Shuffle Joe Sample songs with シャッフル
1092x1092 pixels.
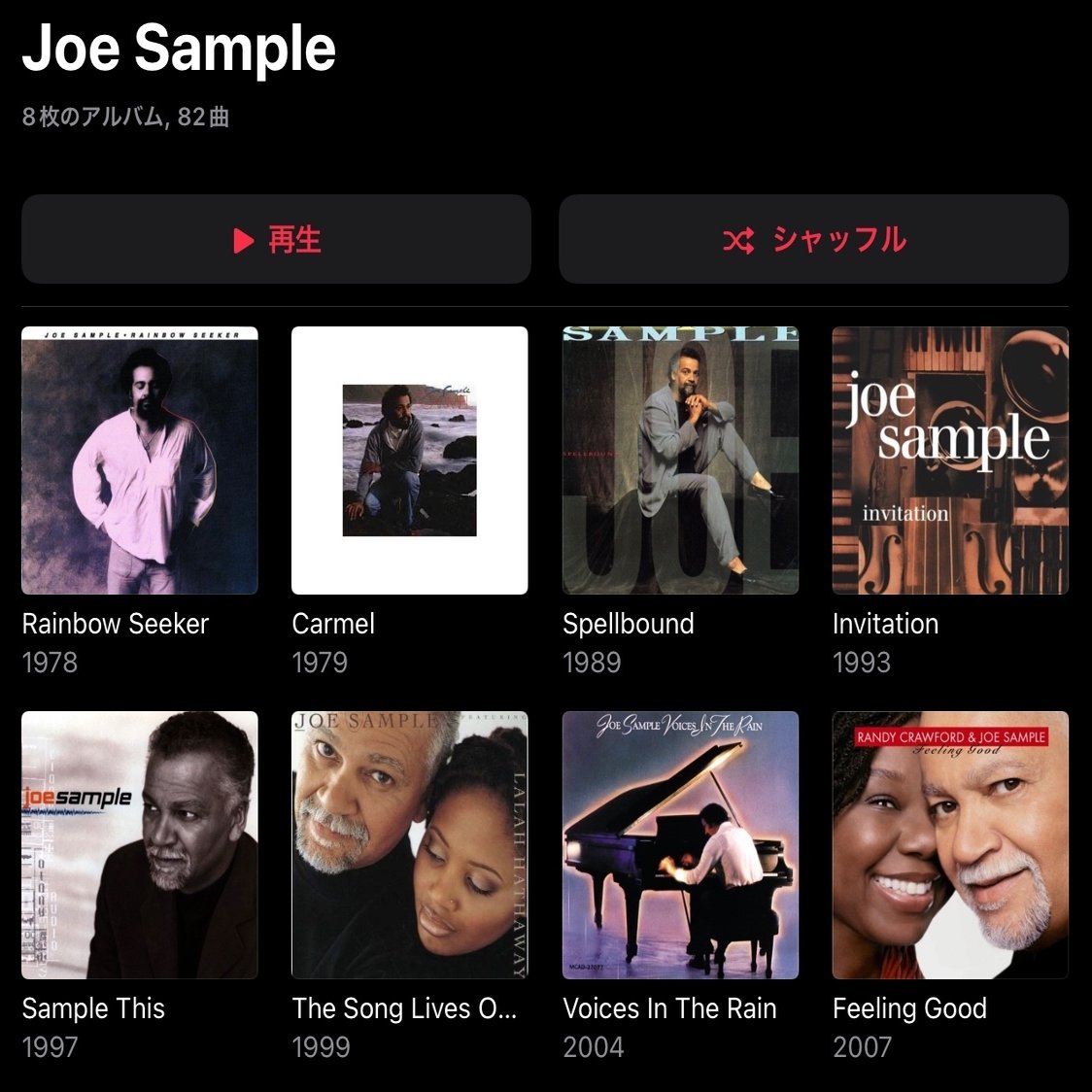coord(813,239)
